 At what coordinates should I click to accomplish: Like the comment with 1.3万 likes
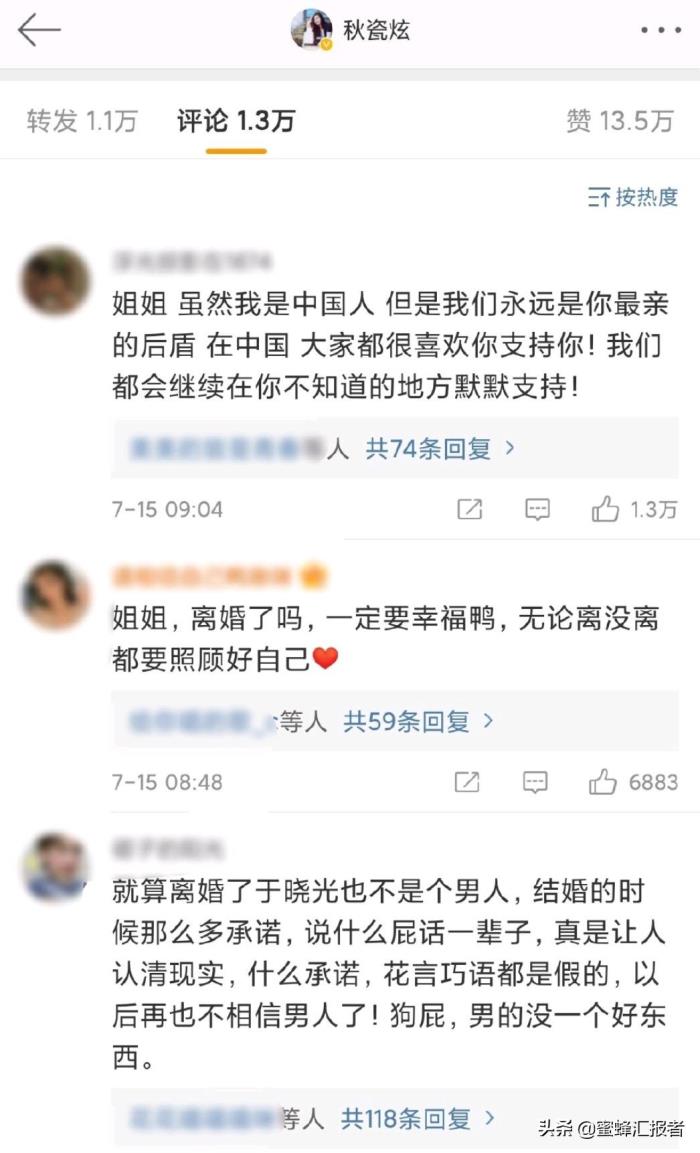tap(606, 509)
